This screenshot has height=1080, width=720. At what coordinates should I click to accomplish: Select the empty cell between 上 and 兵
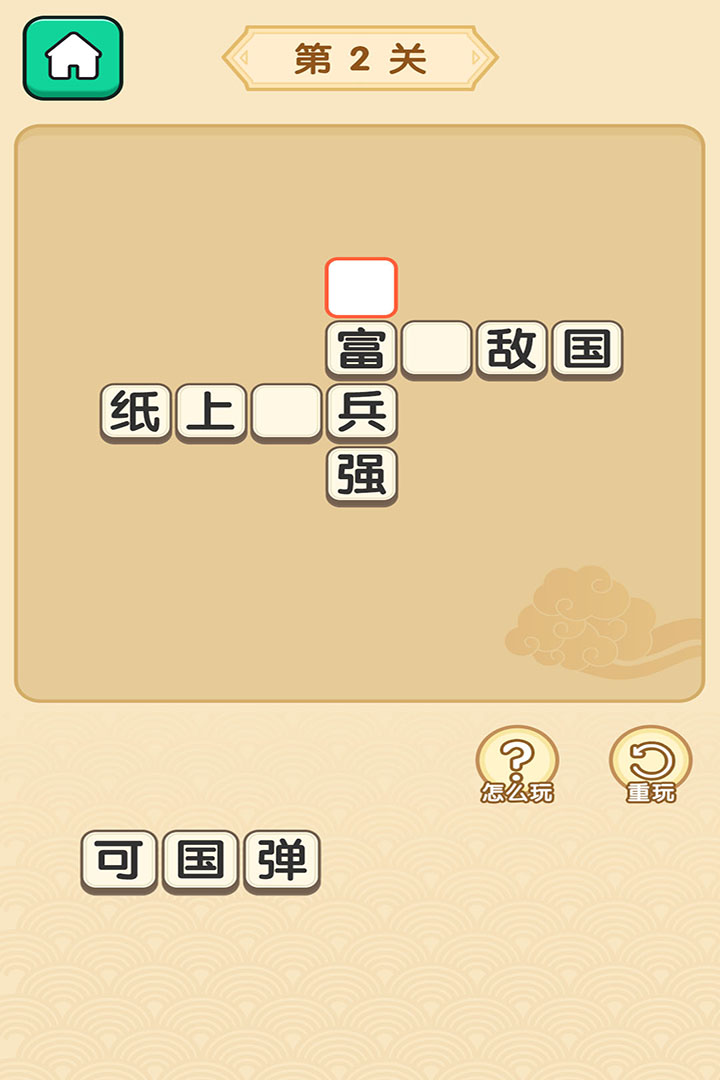[x=286, y=412]
